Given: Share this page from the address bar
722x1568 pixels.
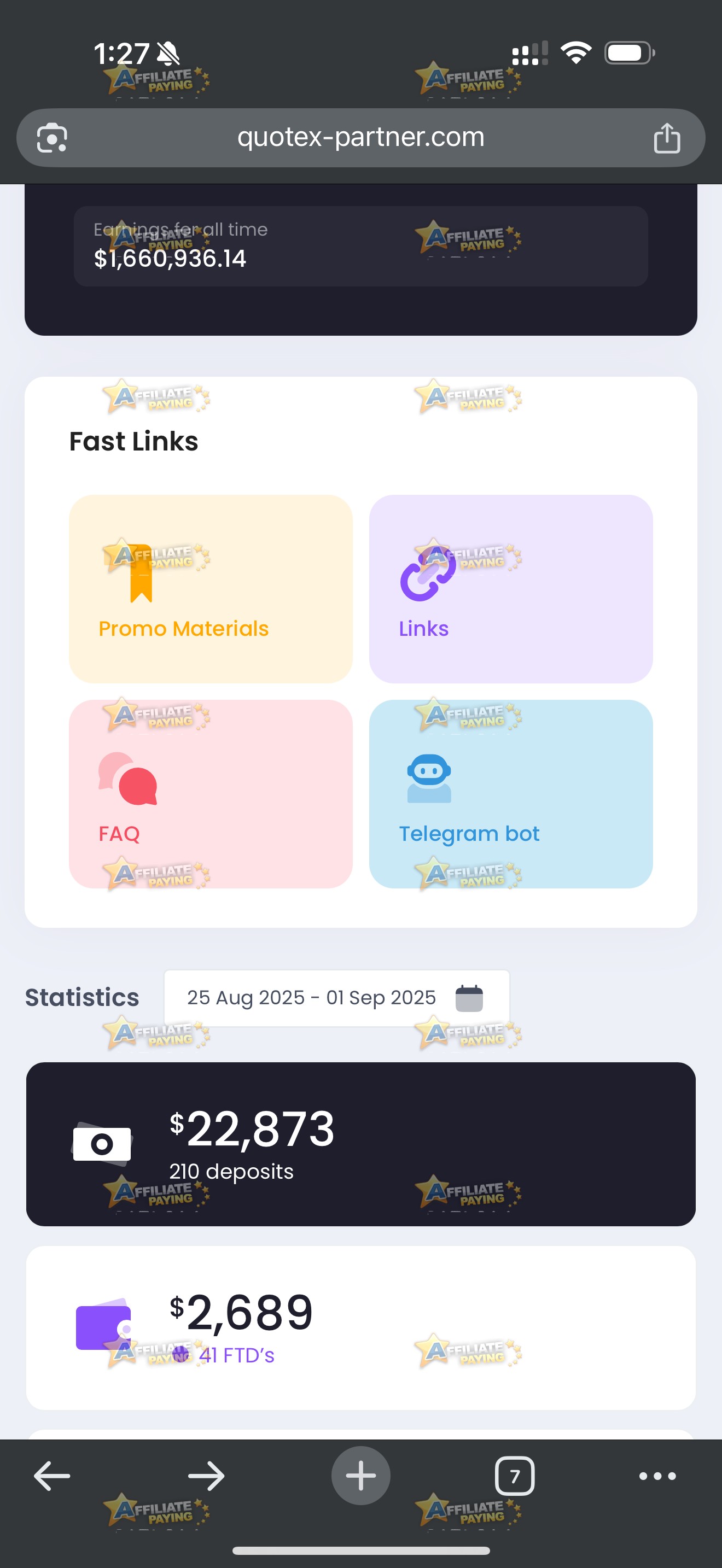Looking at the screenshot, I should (667, 138).
